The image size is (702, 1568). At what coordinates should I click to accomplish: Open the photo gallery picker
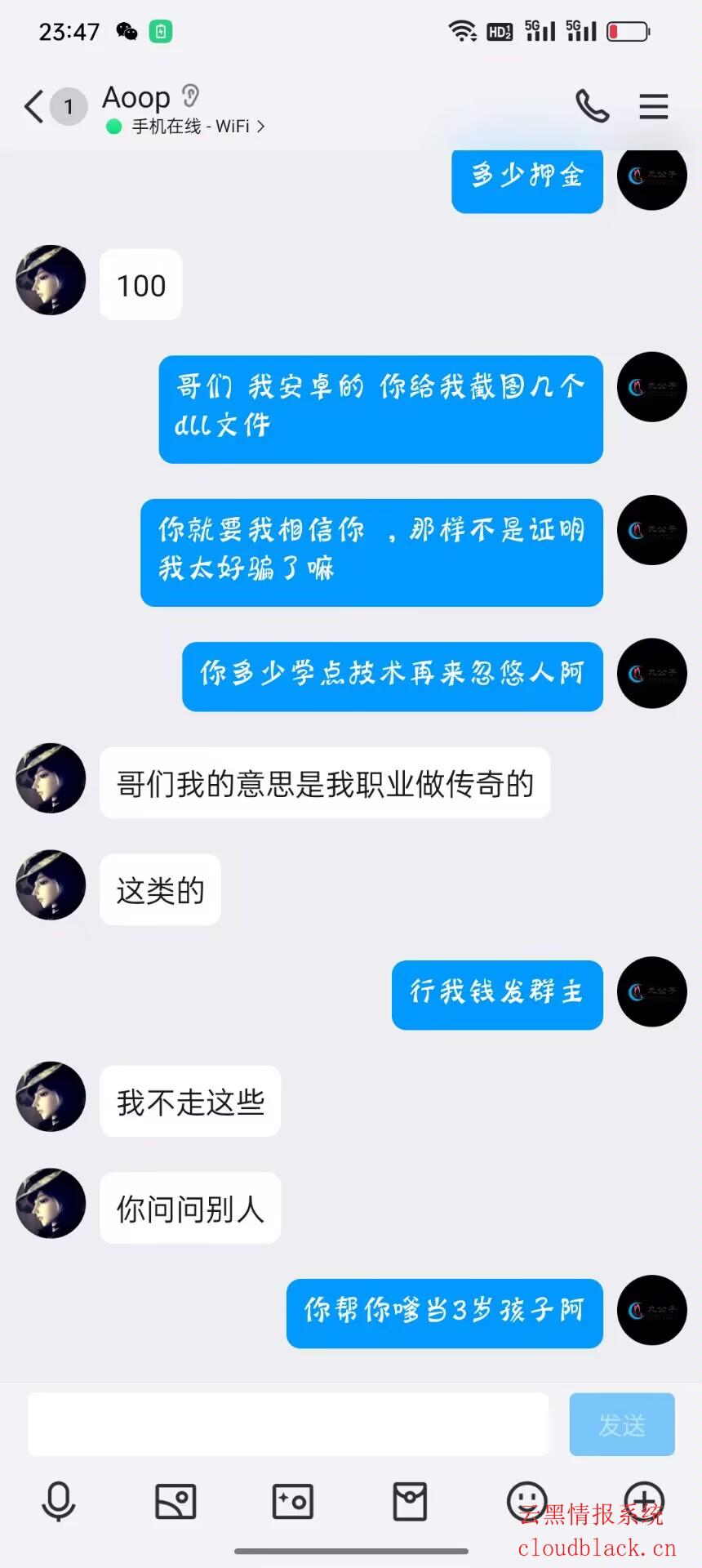pos(175,1501)
